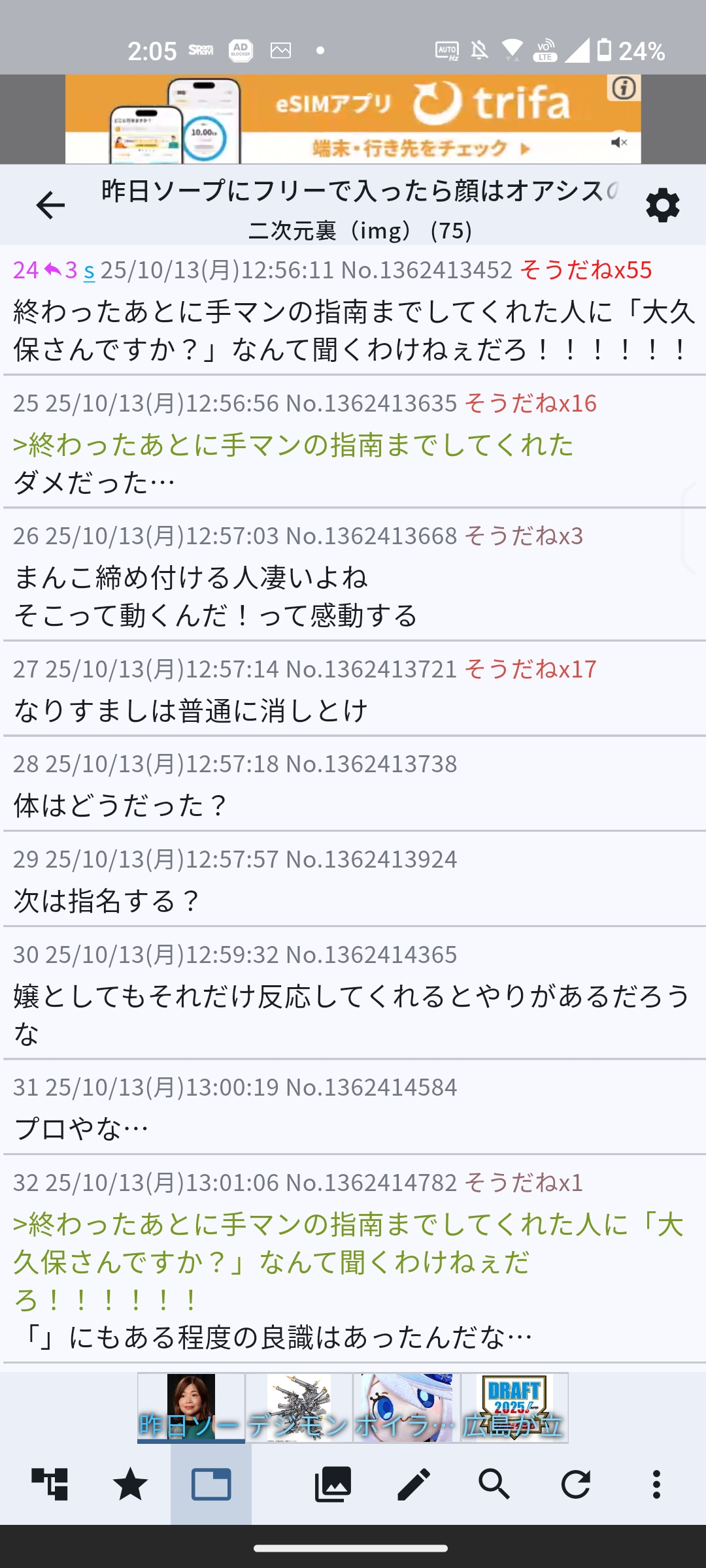Tap そうだねx1 on post 32
The width and height of the screenshot is (706, 1568).
pos(524,1183)
